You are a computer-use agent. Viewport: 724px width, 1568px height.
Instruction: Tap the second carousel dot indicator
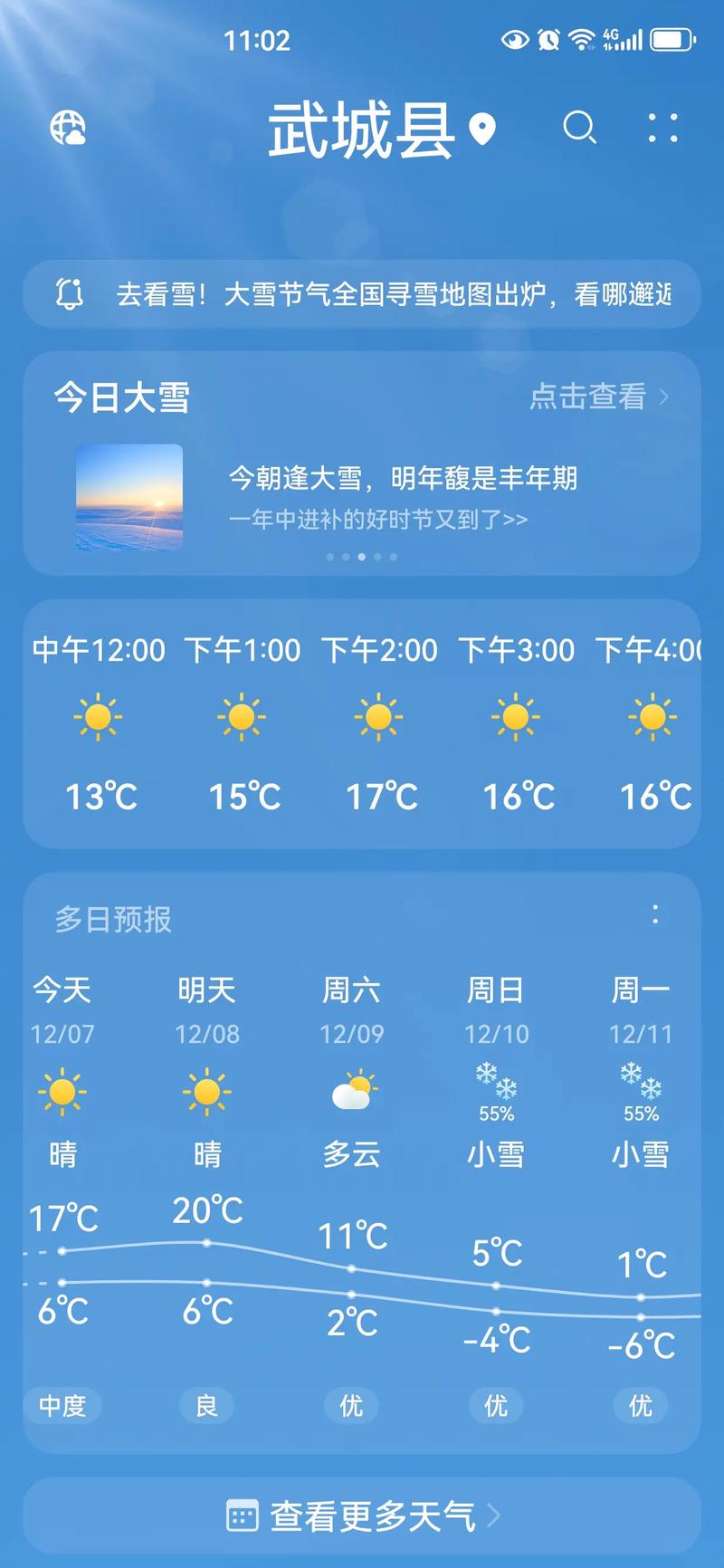(x=345, y=557)
